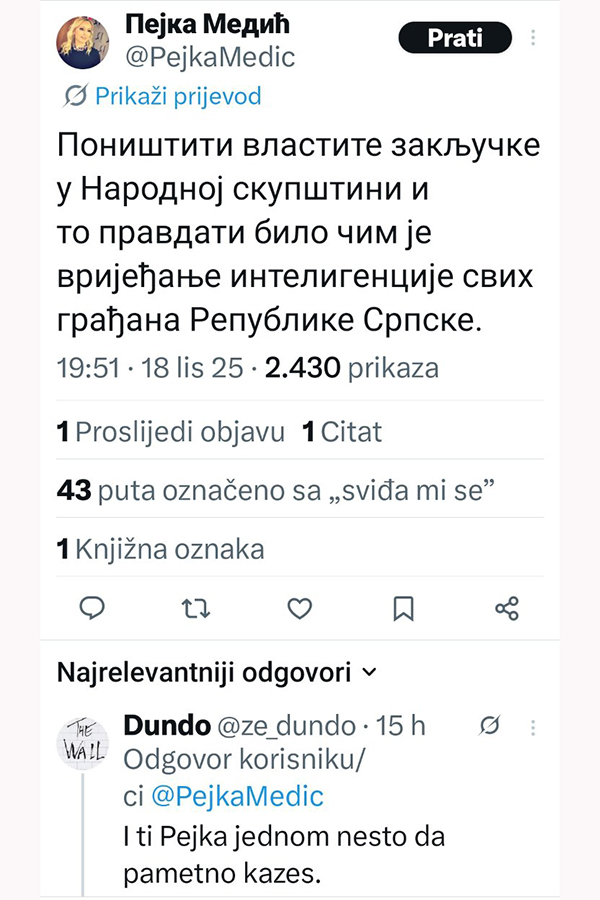
Task: Tap Prikaži prijevod to translate post
Action: click(163, 96)
